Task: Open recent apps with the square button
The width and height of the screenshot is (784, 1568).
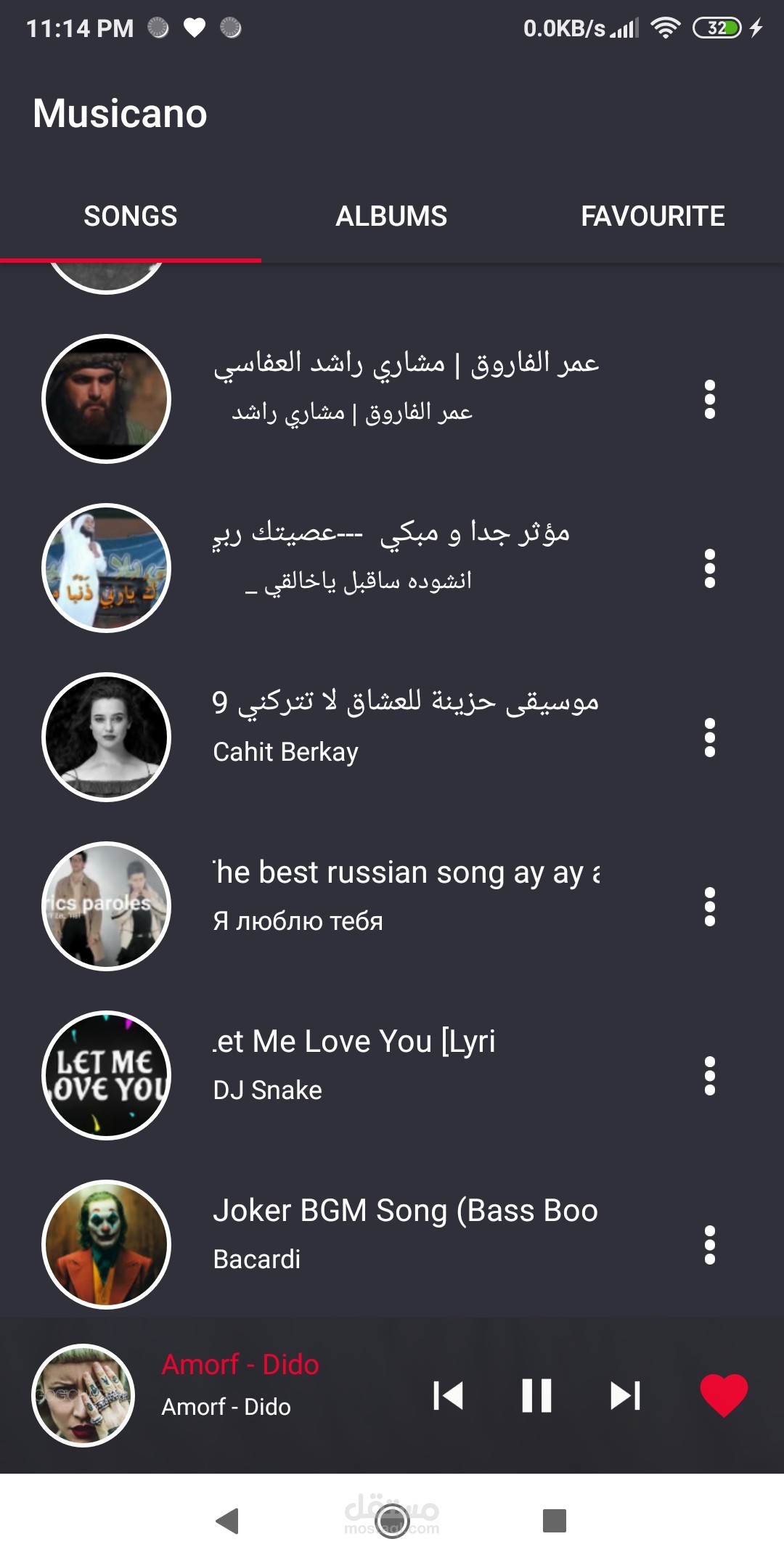Action: [x=555, y=1520]
